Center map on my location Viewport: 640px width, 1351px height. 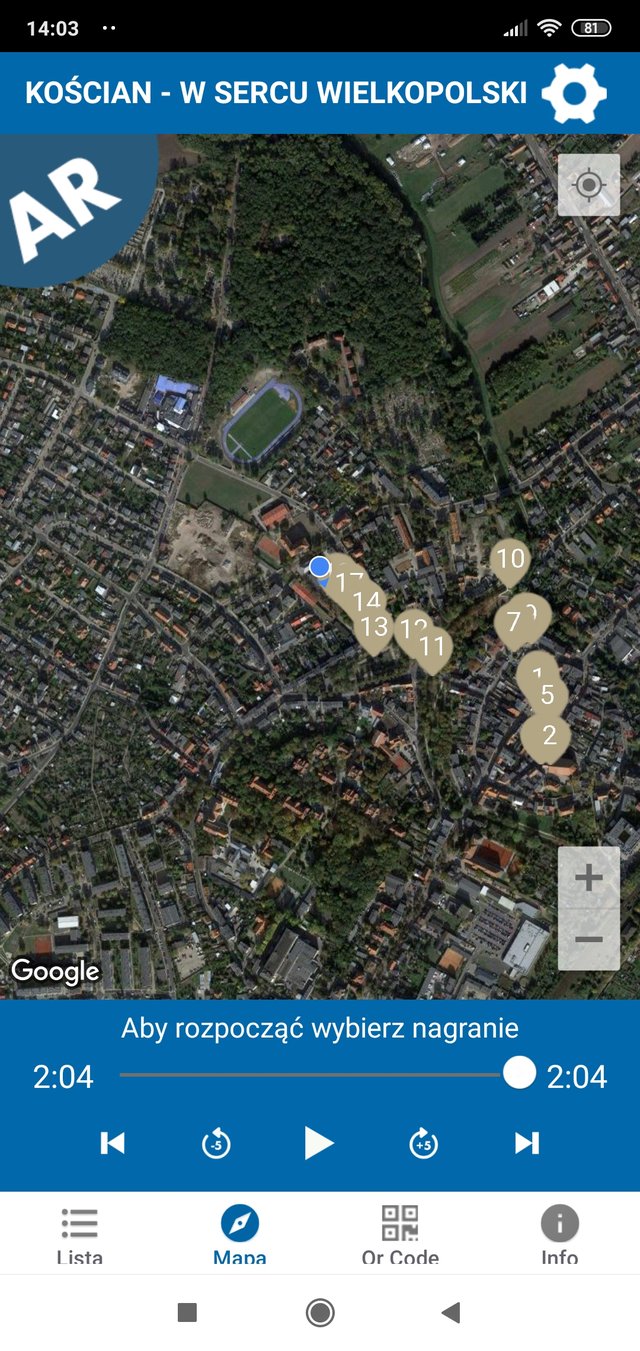tap(589, 185)
